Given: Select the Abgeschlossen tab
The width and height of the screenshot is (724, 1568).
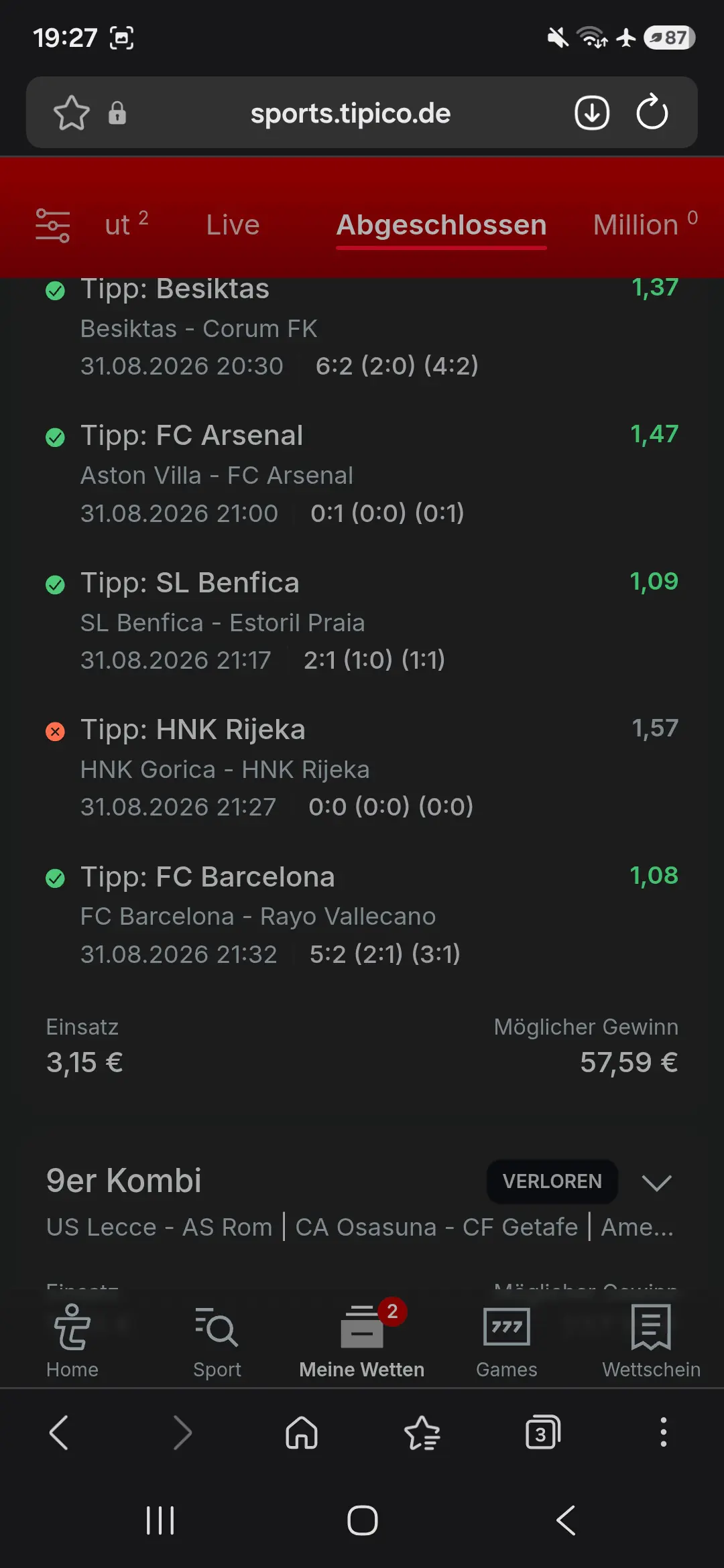Looking at the screenshot, I should [441, 225].
